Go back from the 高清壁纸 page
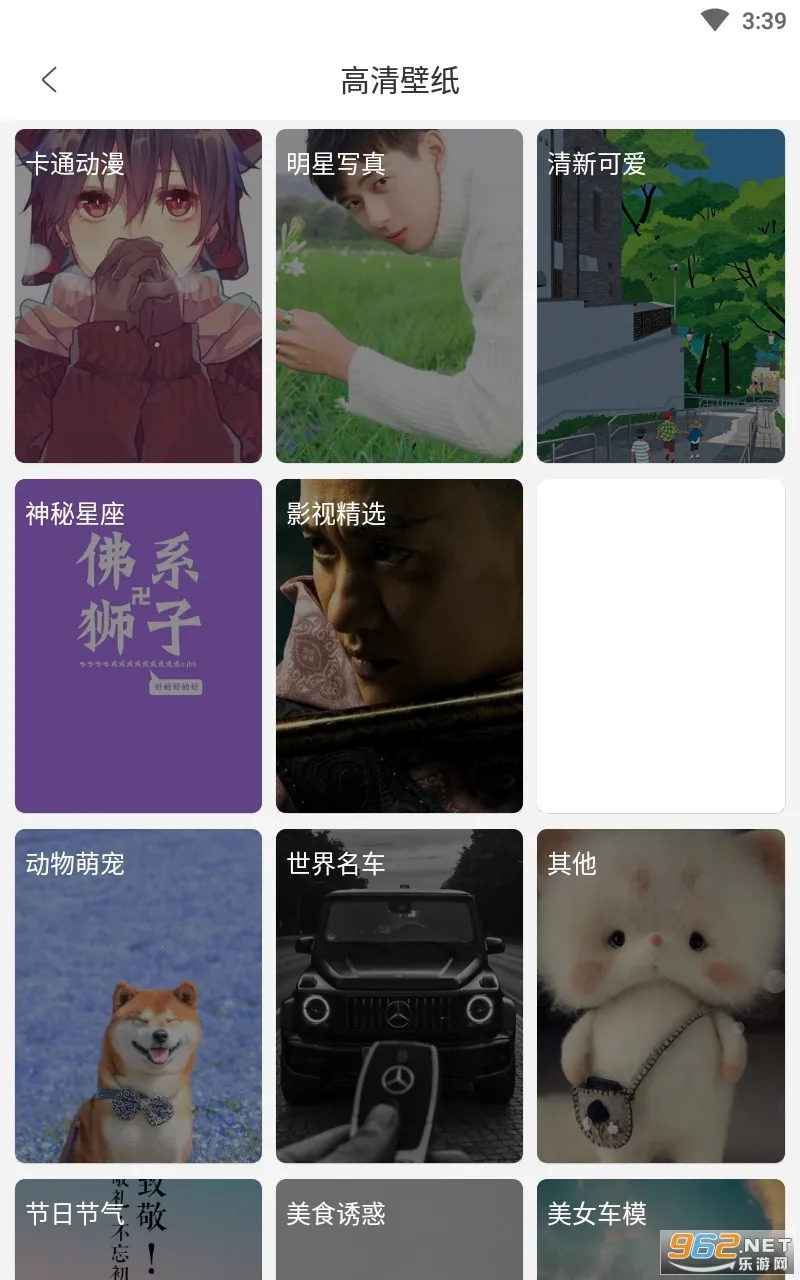 click(x=49, y=80)
